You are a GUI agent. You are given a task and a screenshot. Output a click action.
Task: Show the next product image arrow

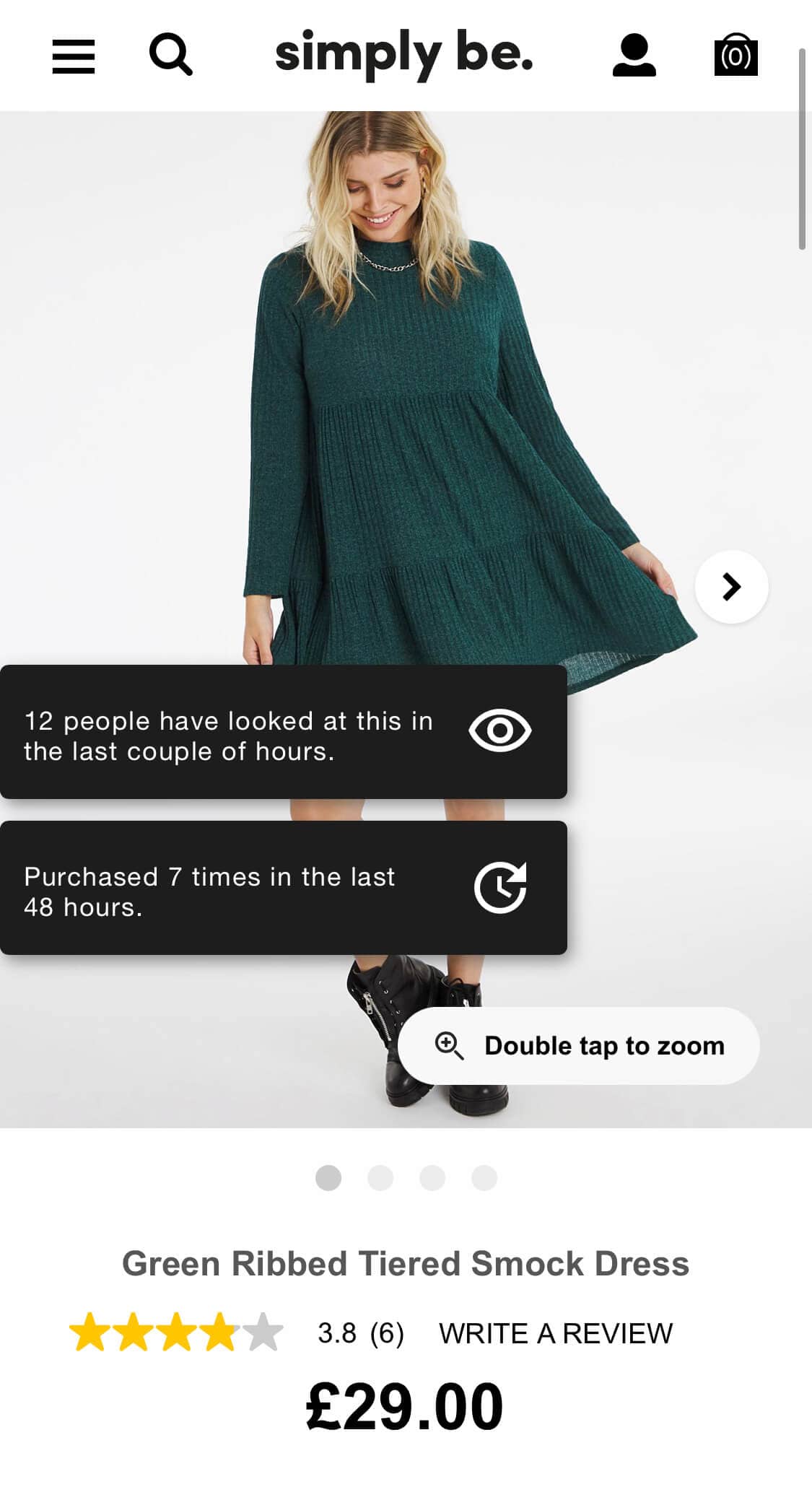pyautogui.click(x=731, y=587)
